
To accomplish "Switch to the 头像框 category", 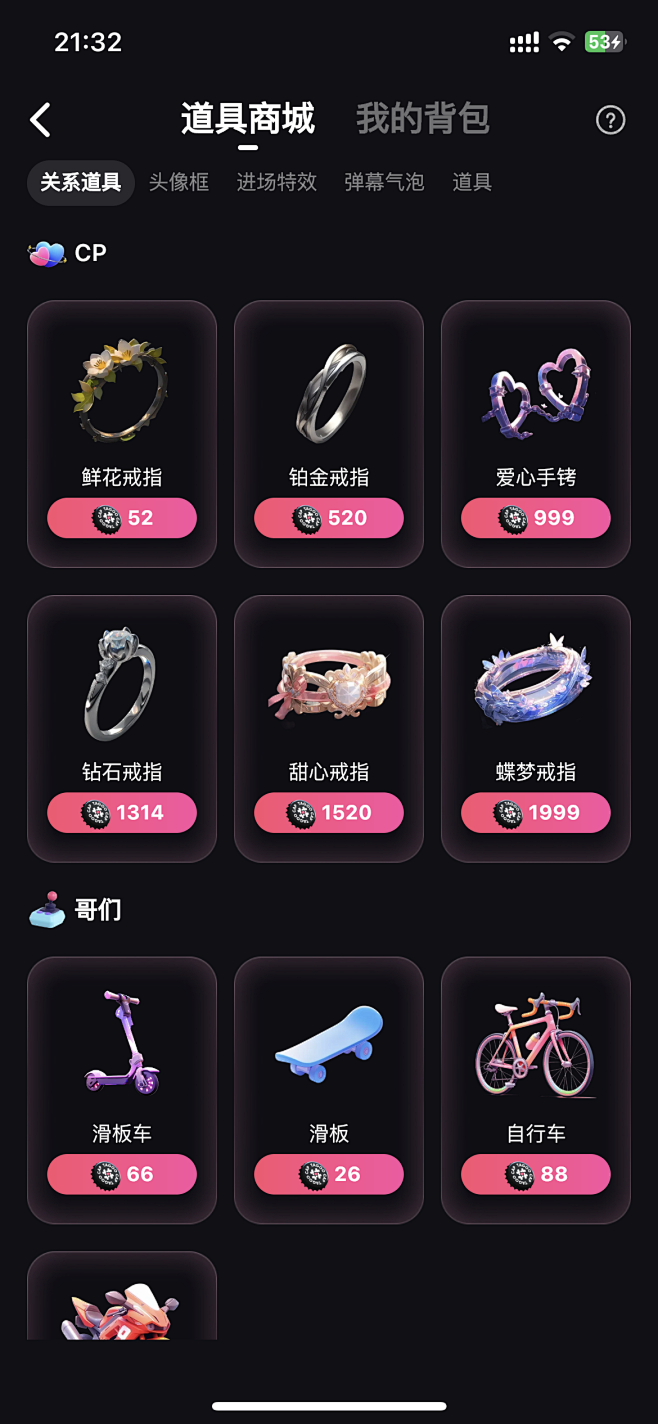I will tap(179, 182).
